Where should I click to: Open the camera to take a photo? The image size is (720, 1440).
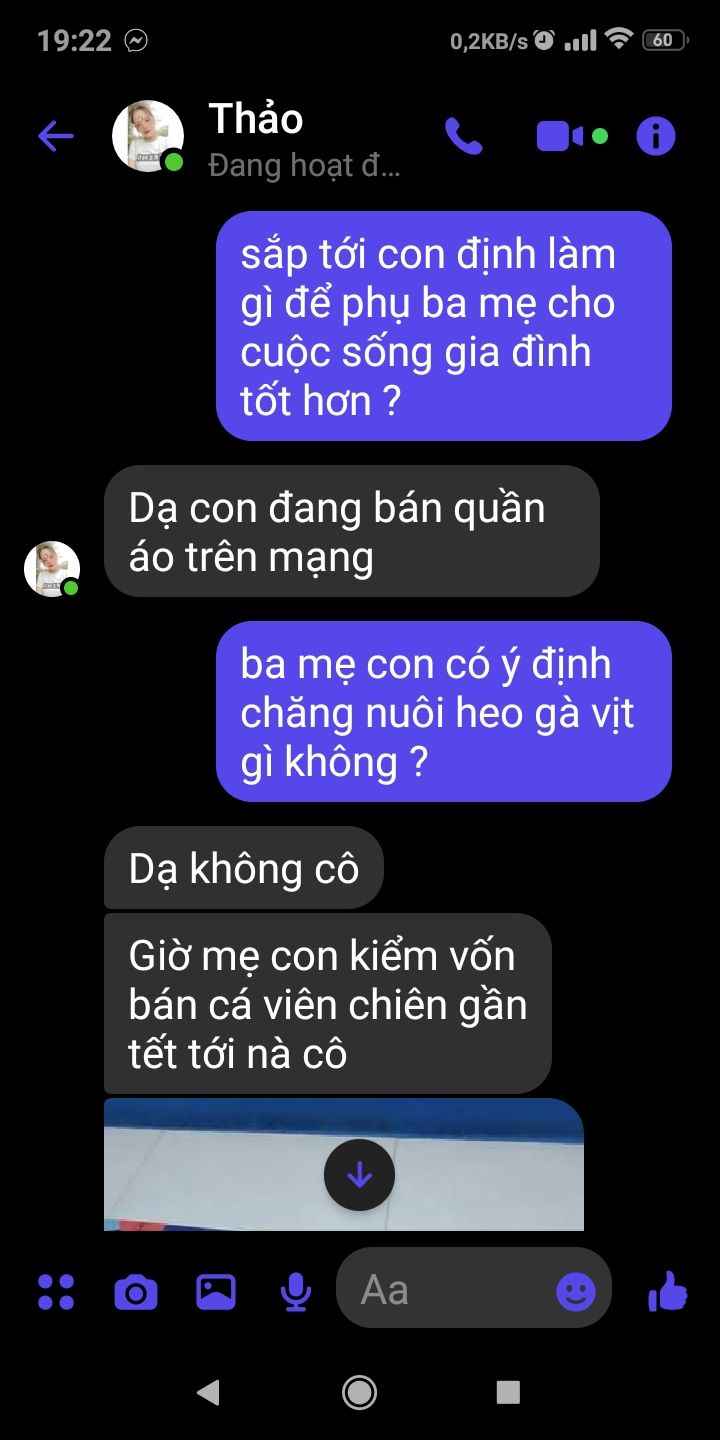point(136,1291)
